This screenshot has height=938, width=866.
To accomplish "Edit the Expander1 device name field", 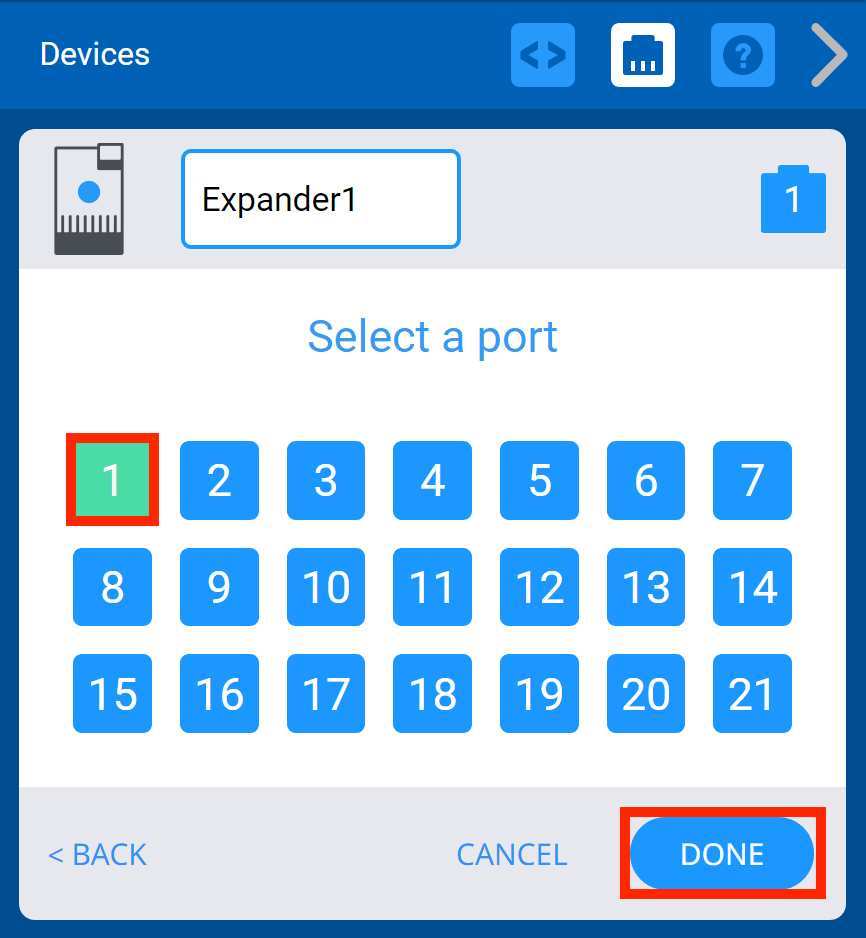I will (x=320, y=199).
